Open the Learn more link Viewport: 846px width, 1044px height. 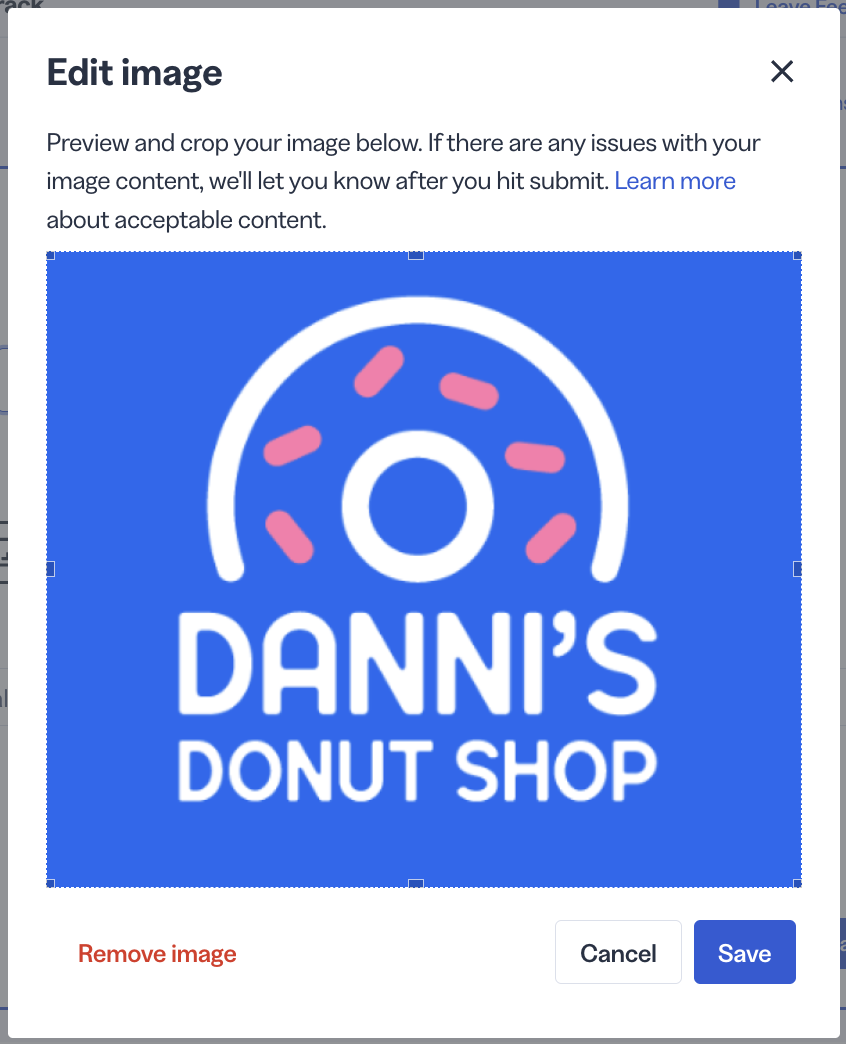(675, 181)
